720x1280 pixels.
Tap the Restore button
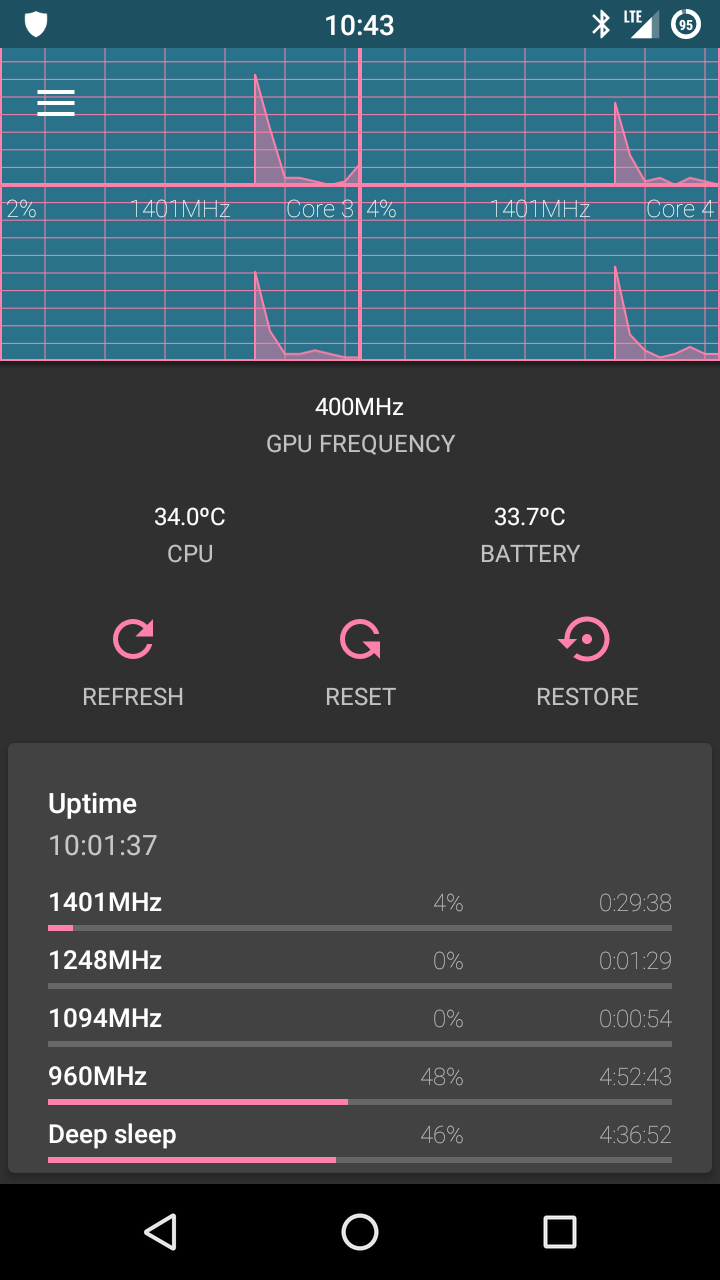(x=587, y=662)
